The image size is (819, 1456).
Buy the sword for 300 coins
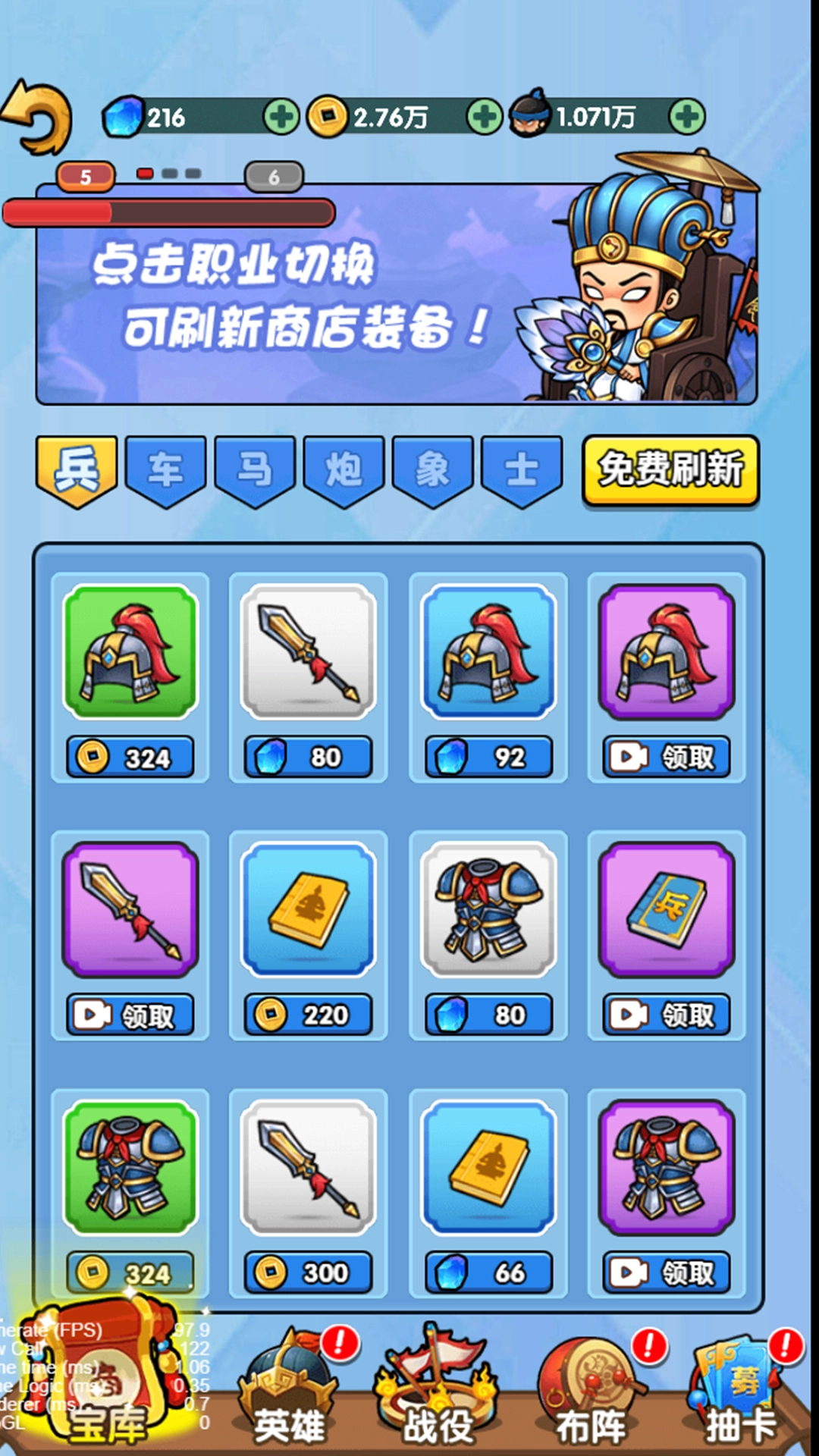tap(308, 1272)
